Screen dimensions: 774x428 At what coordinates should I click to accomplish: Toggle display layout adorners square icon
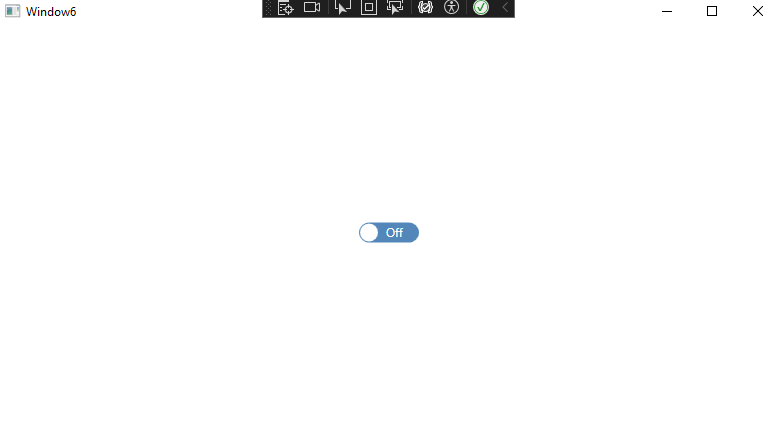(x=368, y=8)
